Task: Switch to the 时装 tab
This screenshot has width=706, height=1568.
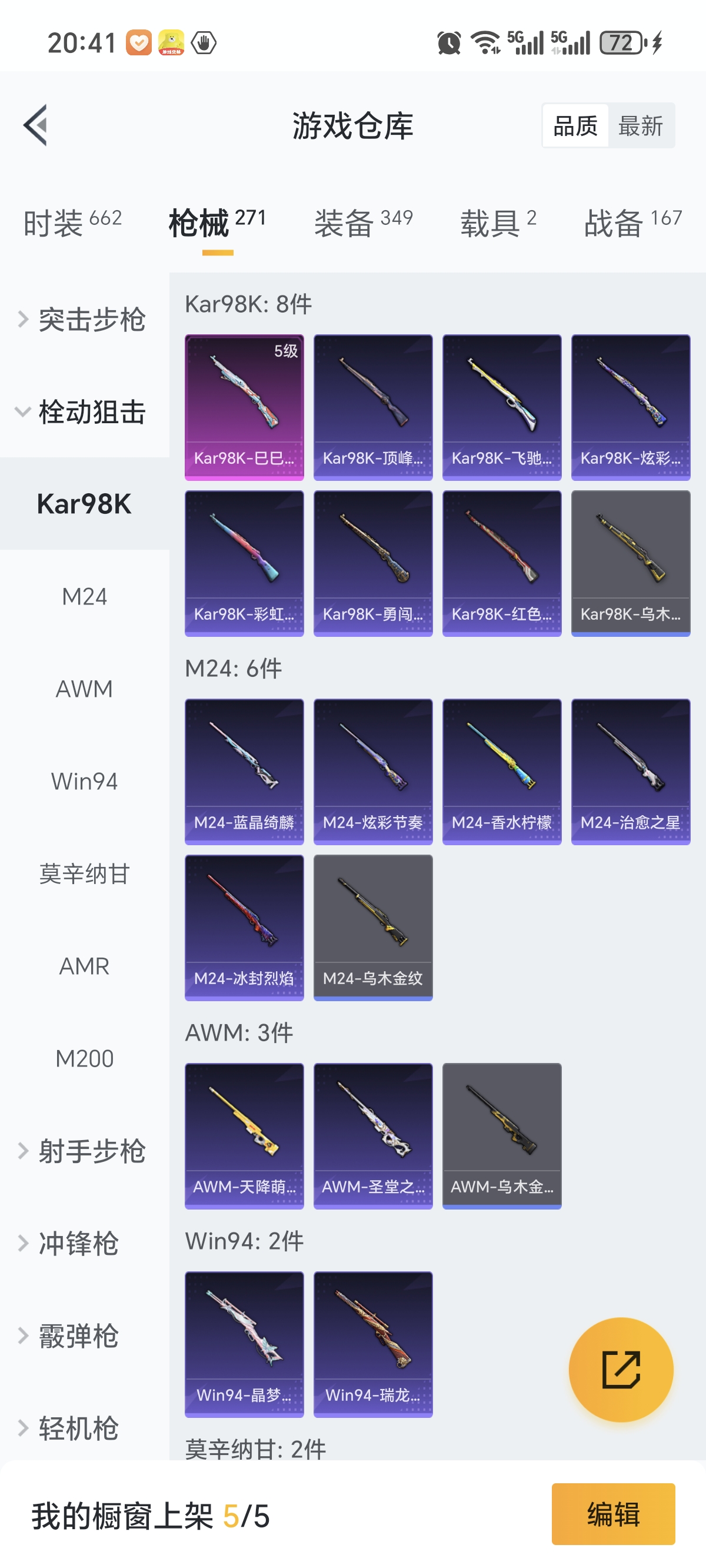Action: [x=72, y=222]
